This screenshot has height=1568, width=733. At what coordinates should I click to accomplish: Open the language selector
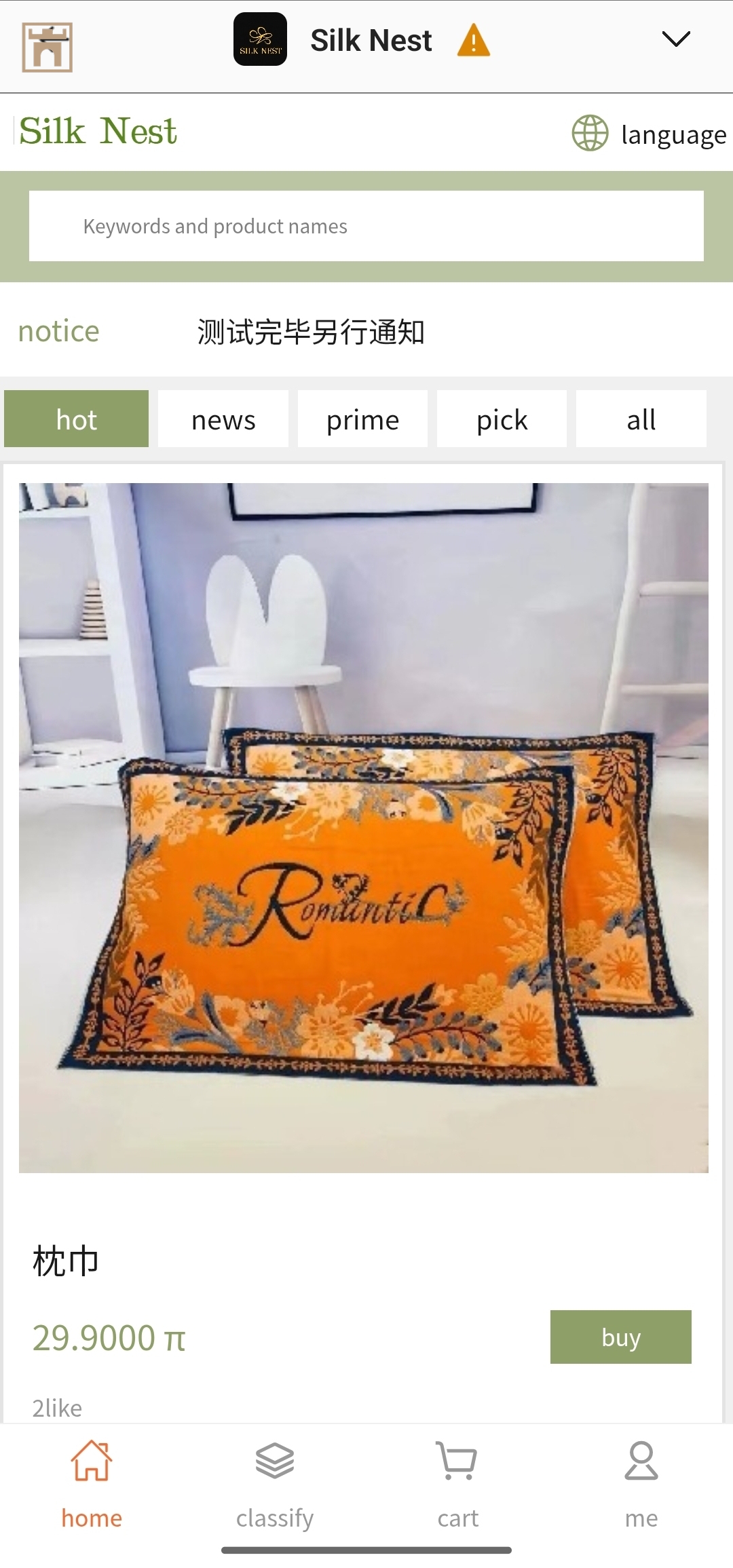(649, 134)
